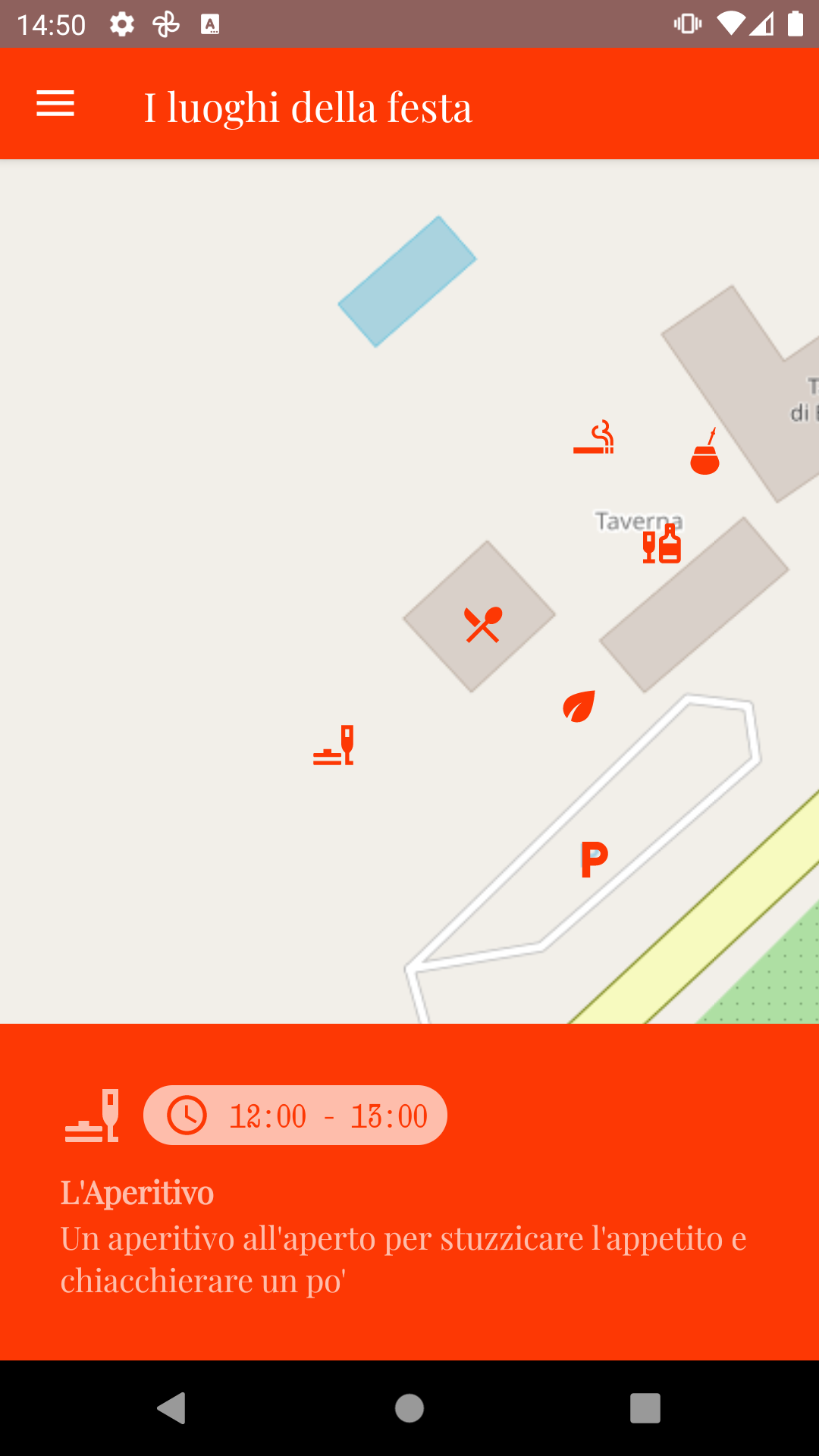Open the hamburger navigation menu
Screen dimensions: 819x1456
click(x=55, y=104)
